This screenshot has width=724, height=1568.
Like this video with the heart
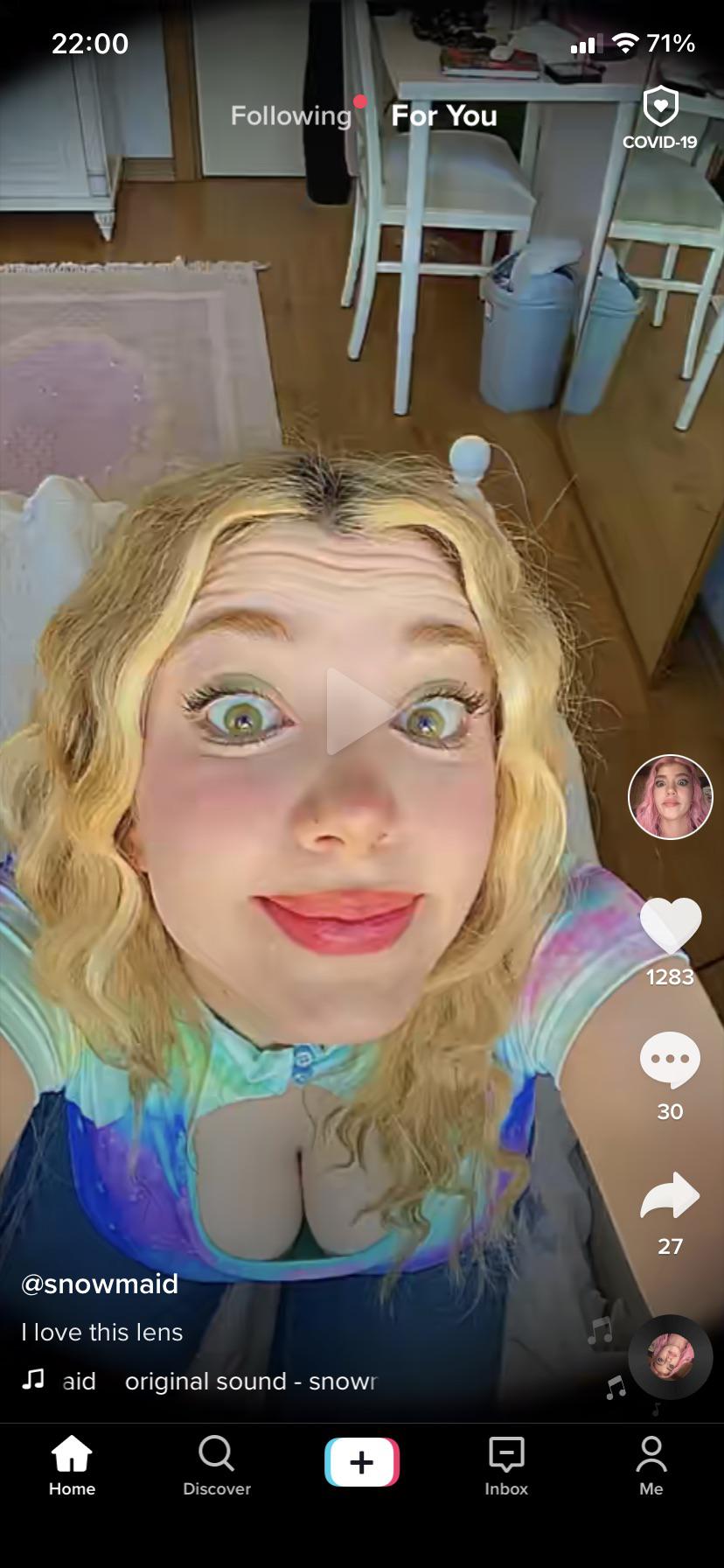coord(671,926)
